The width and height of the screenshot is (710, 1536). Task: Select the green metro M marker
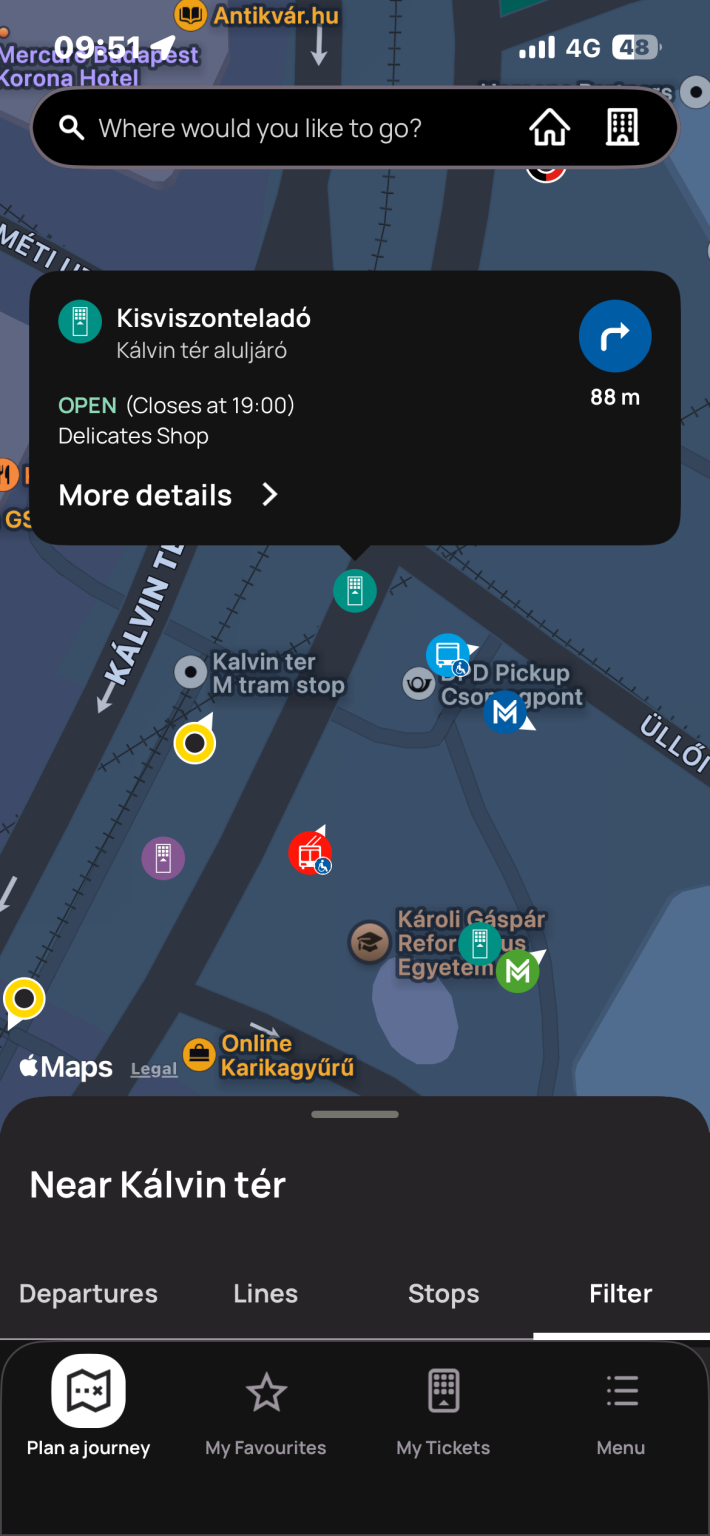click(x=517, y=971)
